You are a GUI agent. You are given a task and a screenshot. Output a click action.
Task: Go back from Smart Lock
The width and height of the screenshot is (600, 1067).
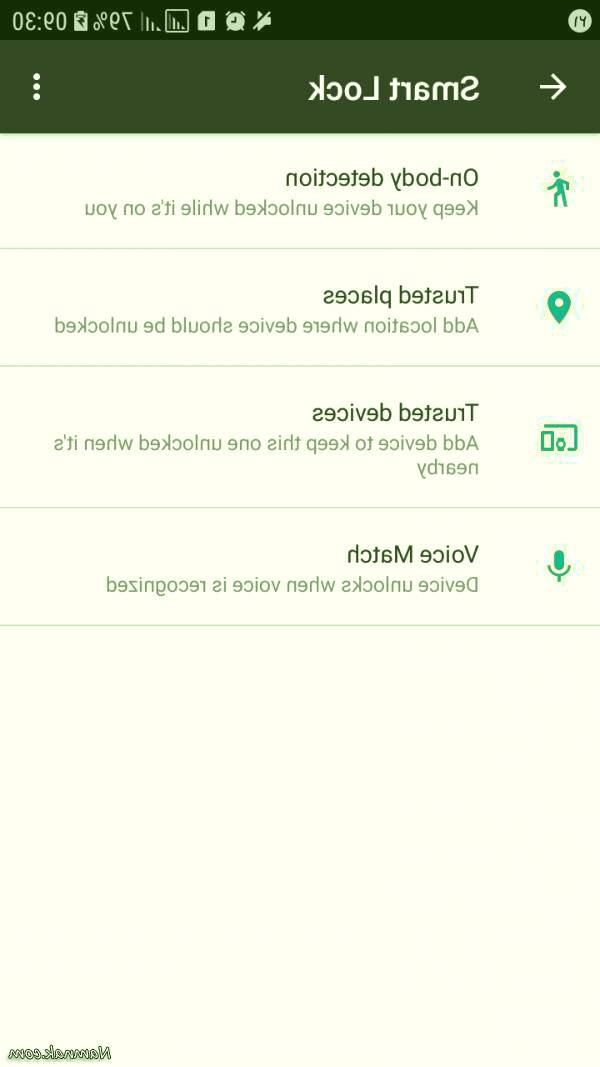(553, 87)
